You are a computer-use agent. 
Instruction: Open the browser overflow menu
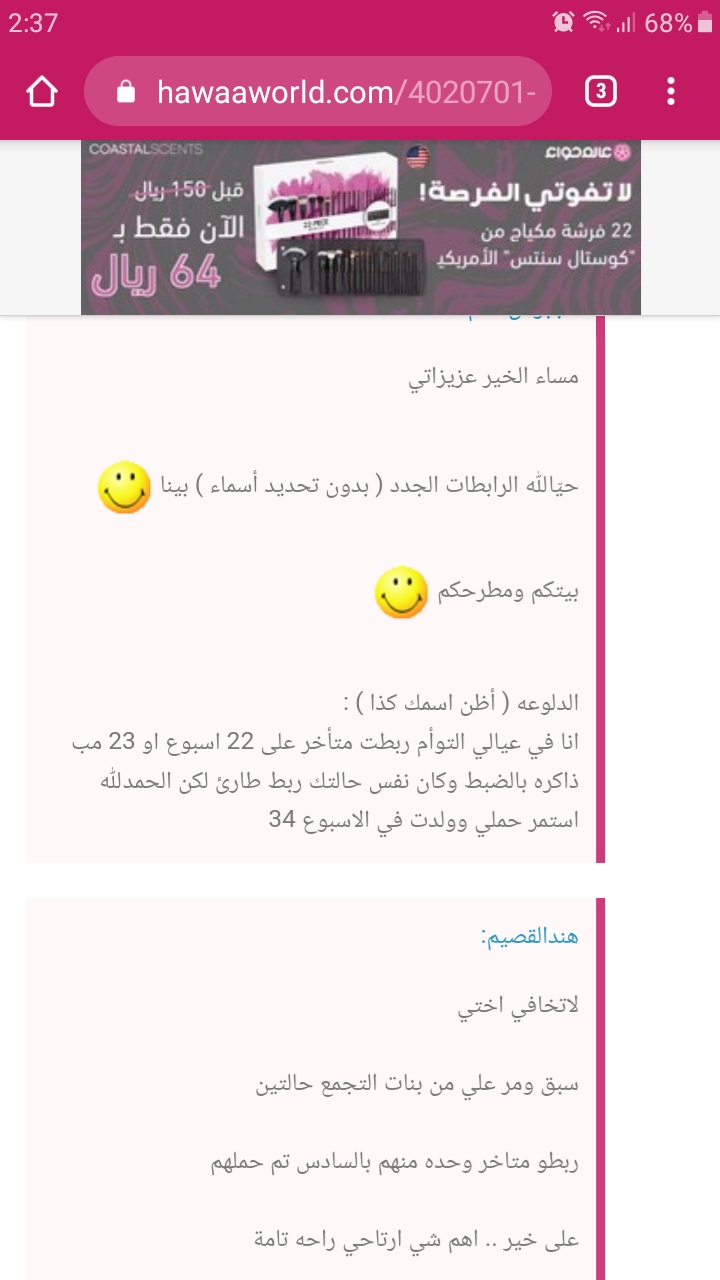coord(671,92)
